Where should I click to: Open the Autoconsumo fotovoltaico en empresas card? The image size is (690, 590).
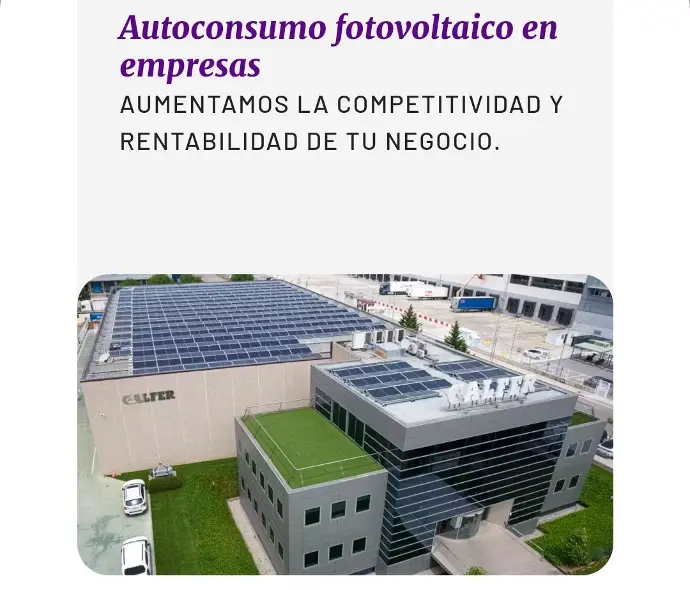(338, 46)
